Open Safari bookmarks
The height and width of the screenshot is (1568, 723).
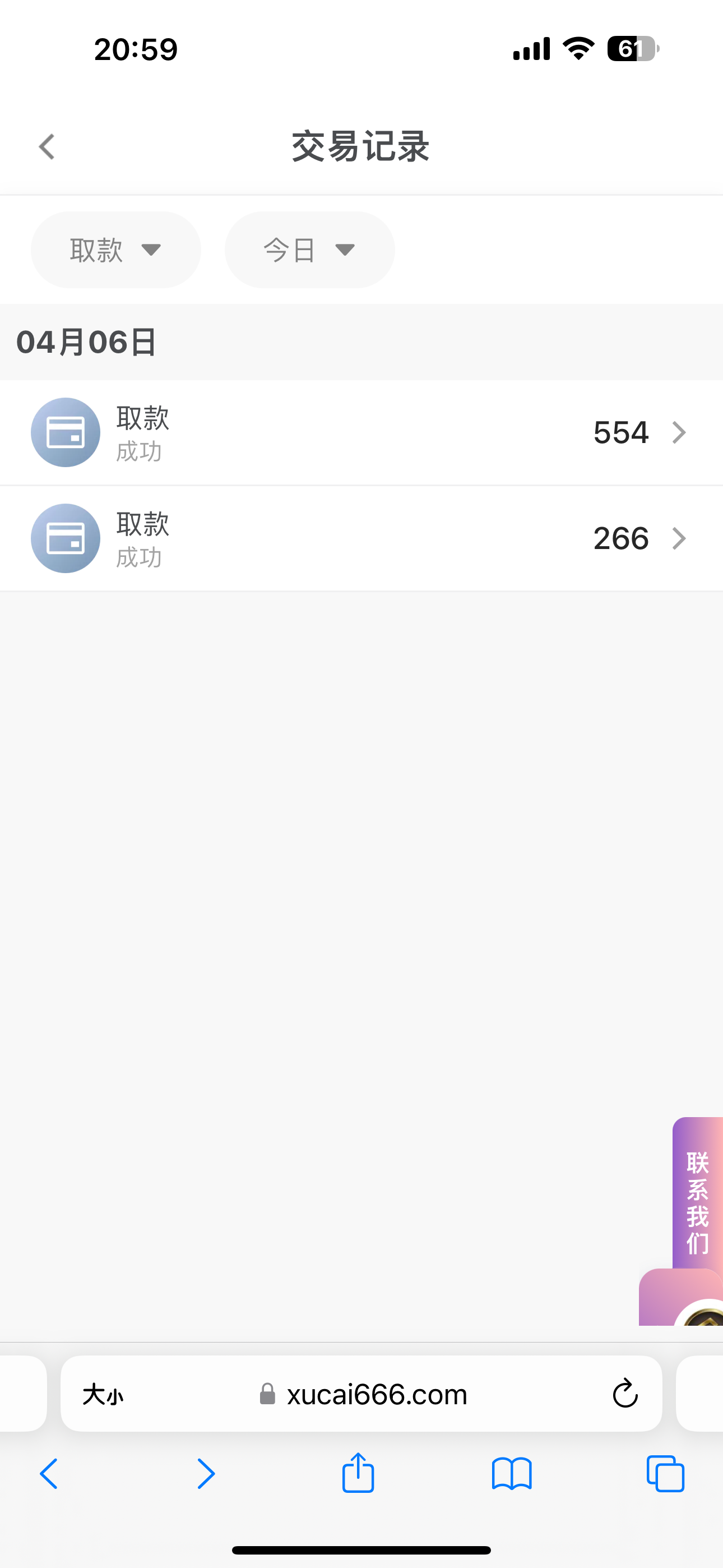pyautogui.click(x=511, y=1474)
